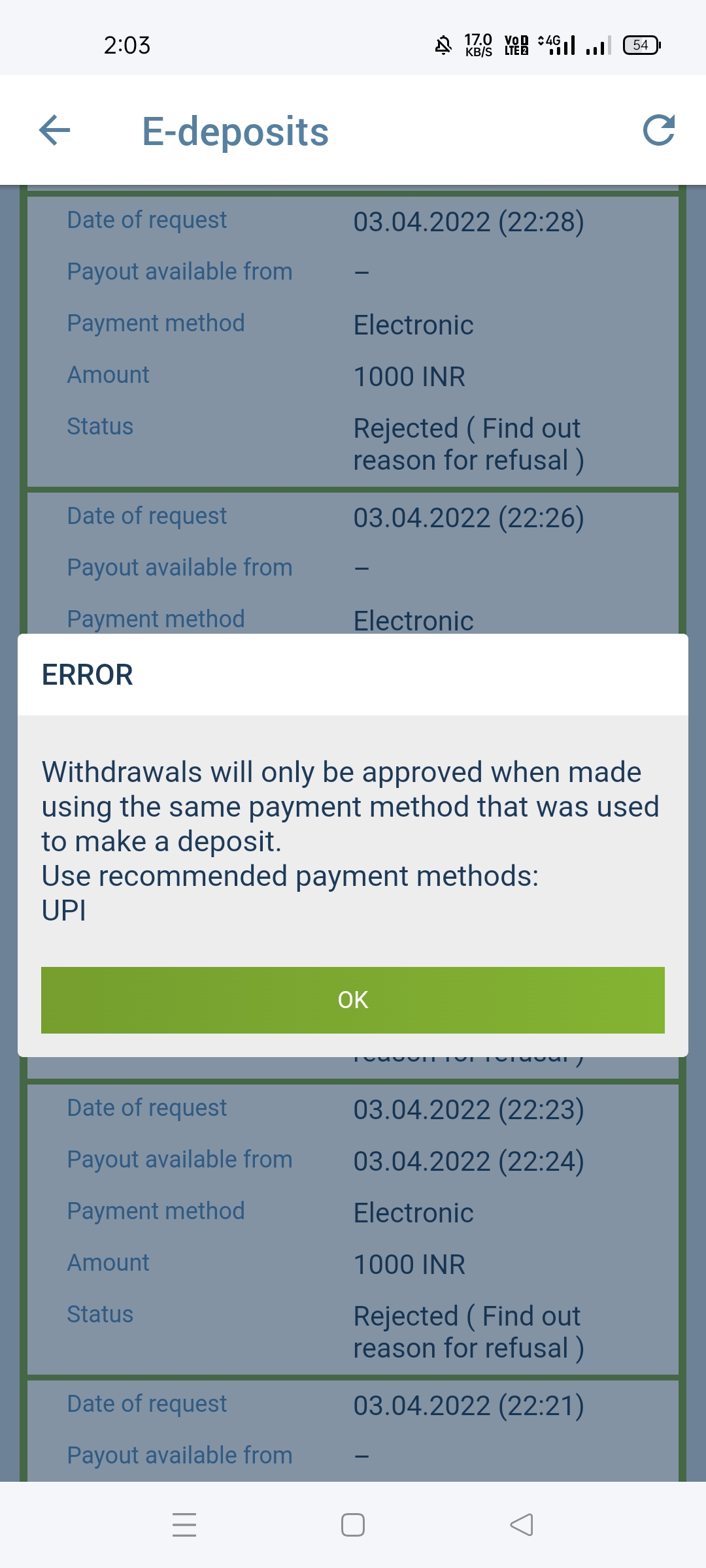Go back using the E-deposits back arrow

pyautogui.click(x=55, y=130)
